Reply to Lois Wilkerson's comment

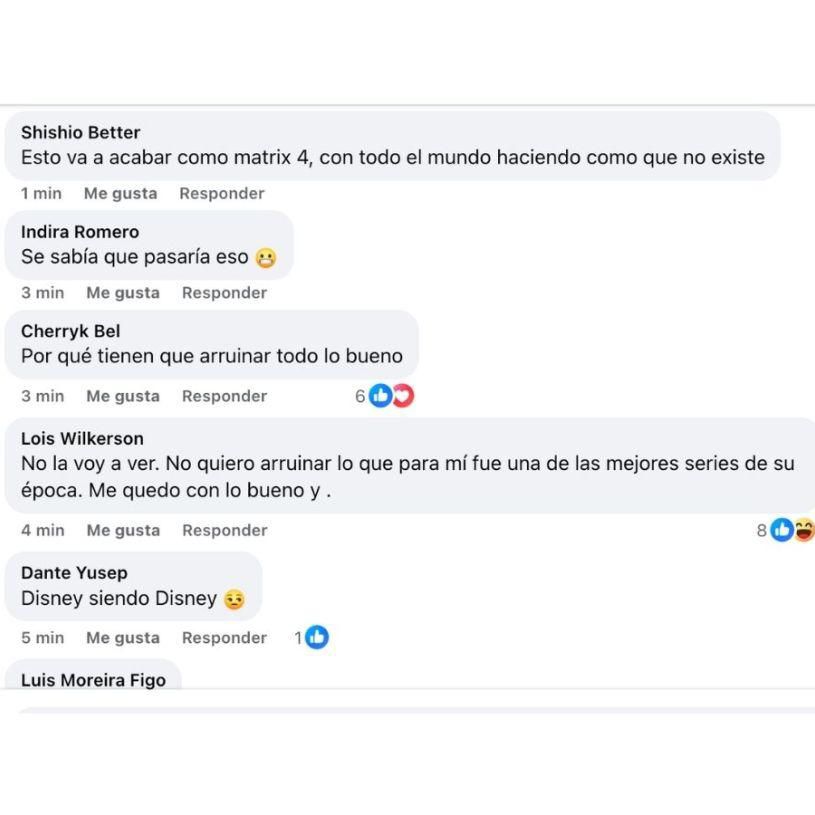224,530
